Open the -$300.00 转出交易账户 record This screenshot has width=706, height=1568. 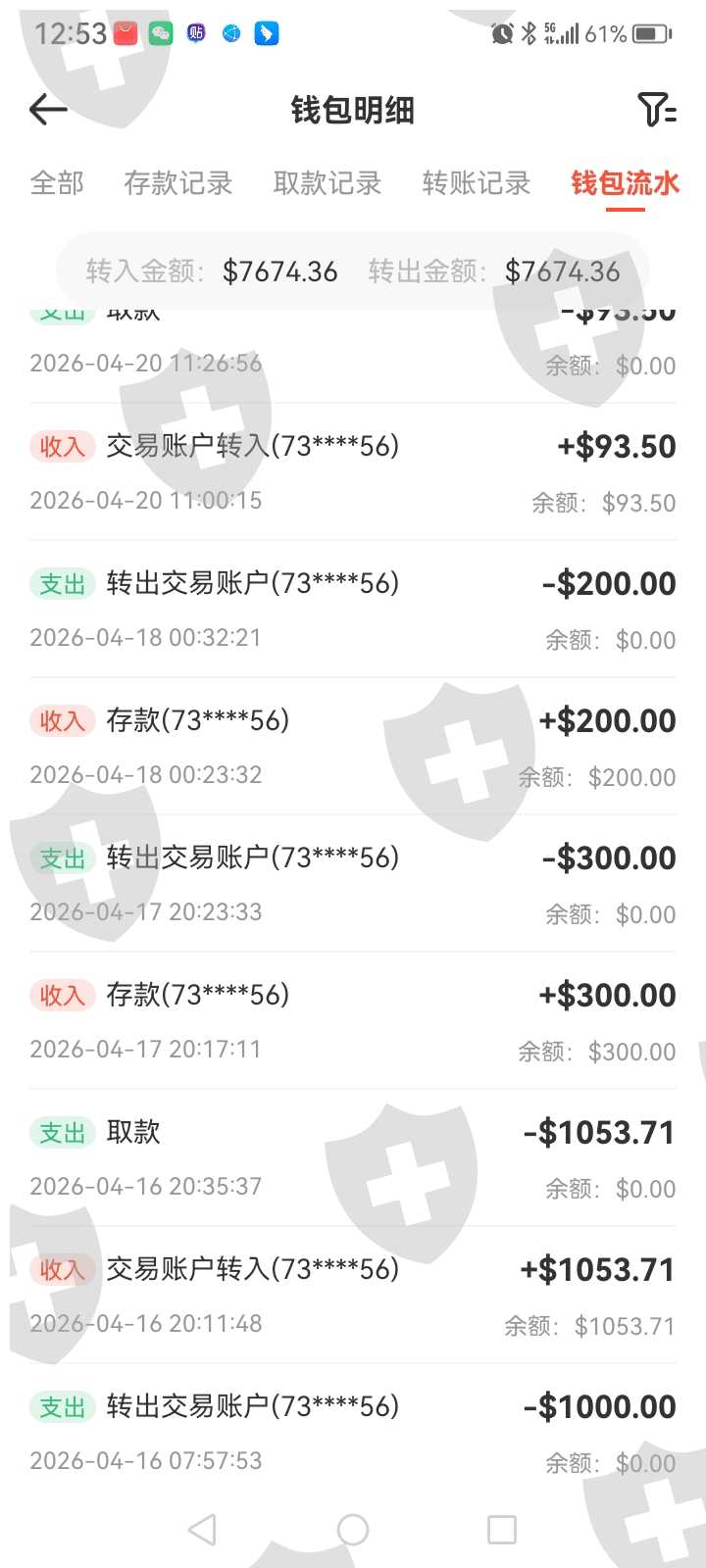(353, 884)
